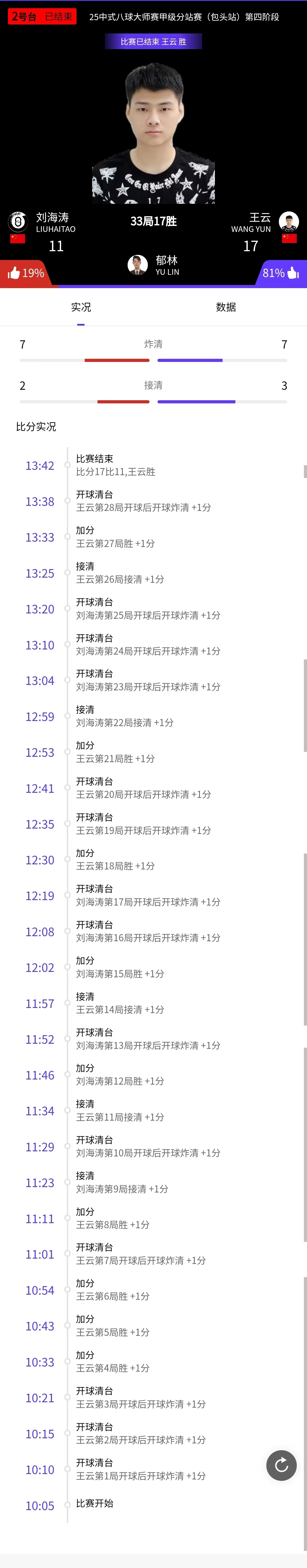Like player 刘海涛 with 19% thumbs-up
The width and height of the screenshot is (307, 1568).
pyautogui.click(x=25, y=273)
